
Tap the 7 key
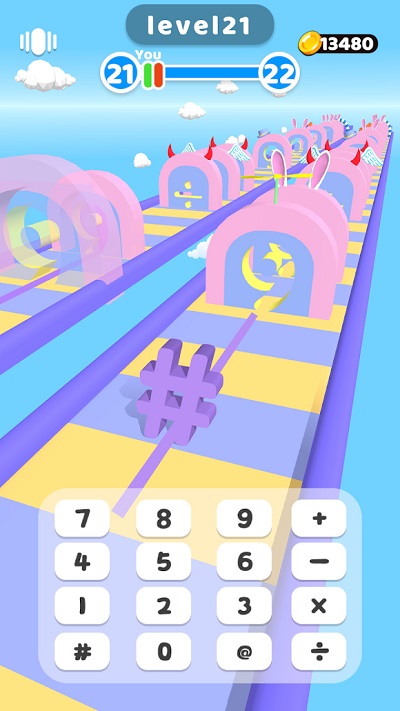coord(82,518)
